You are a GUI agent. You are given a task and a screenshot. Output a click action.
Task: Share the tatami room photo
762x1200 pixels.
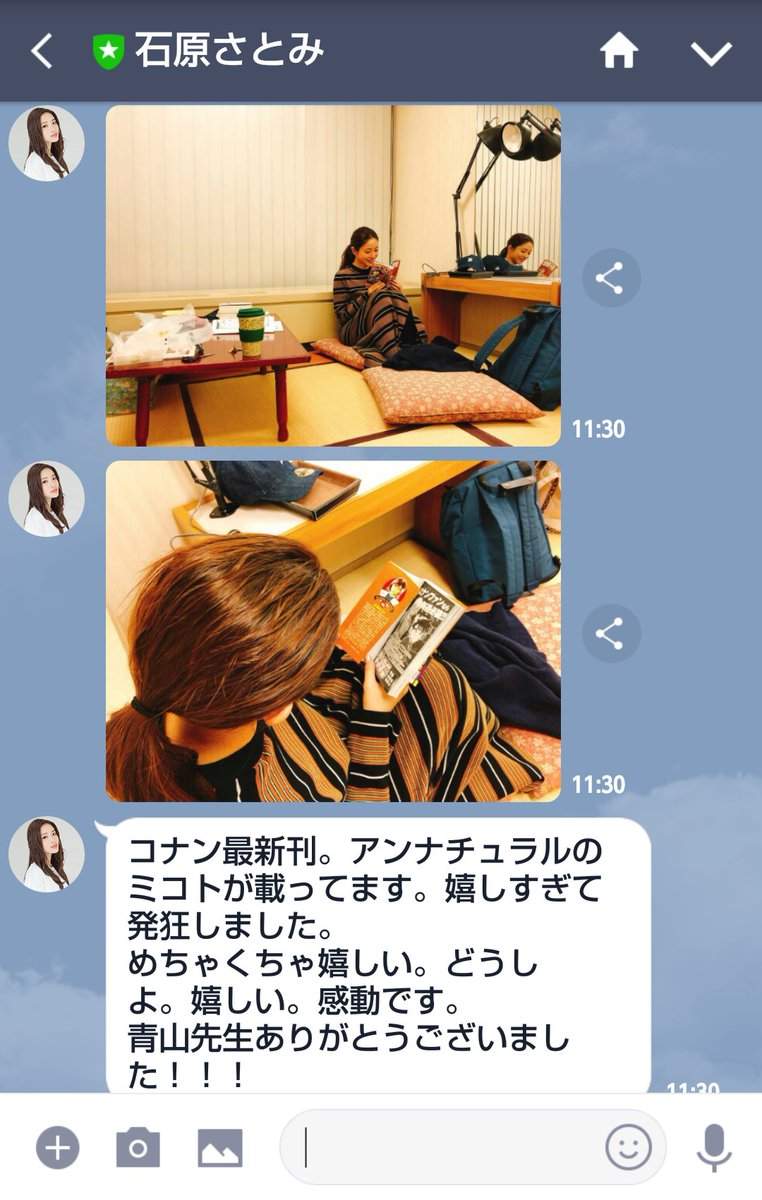click(x=610, y=277)
